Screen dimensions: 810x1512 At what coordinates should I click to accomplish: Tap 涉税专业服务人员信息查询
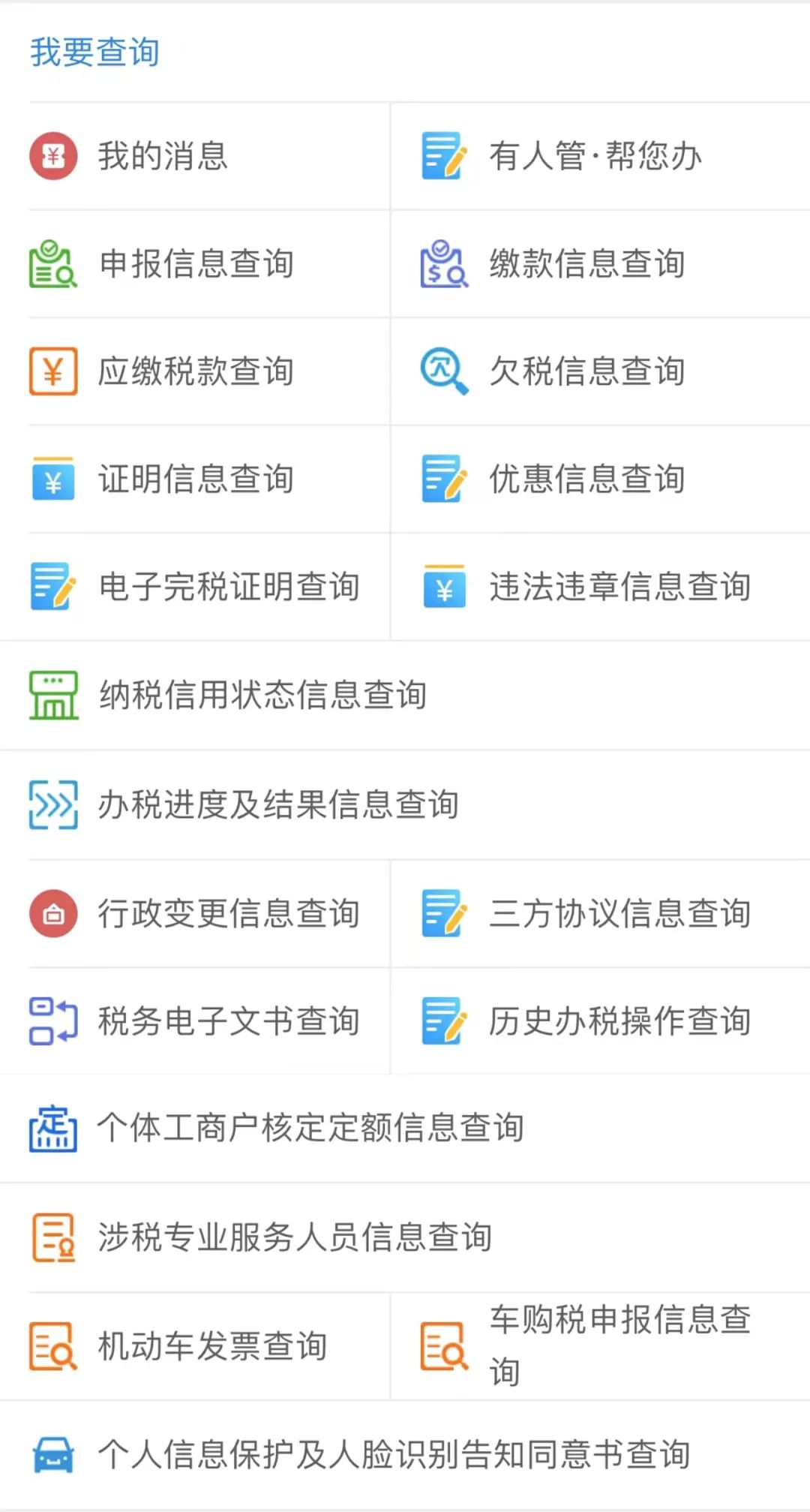click(405, 1238)
